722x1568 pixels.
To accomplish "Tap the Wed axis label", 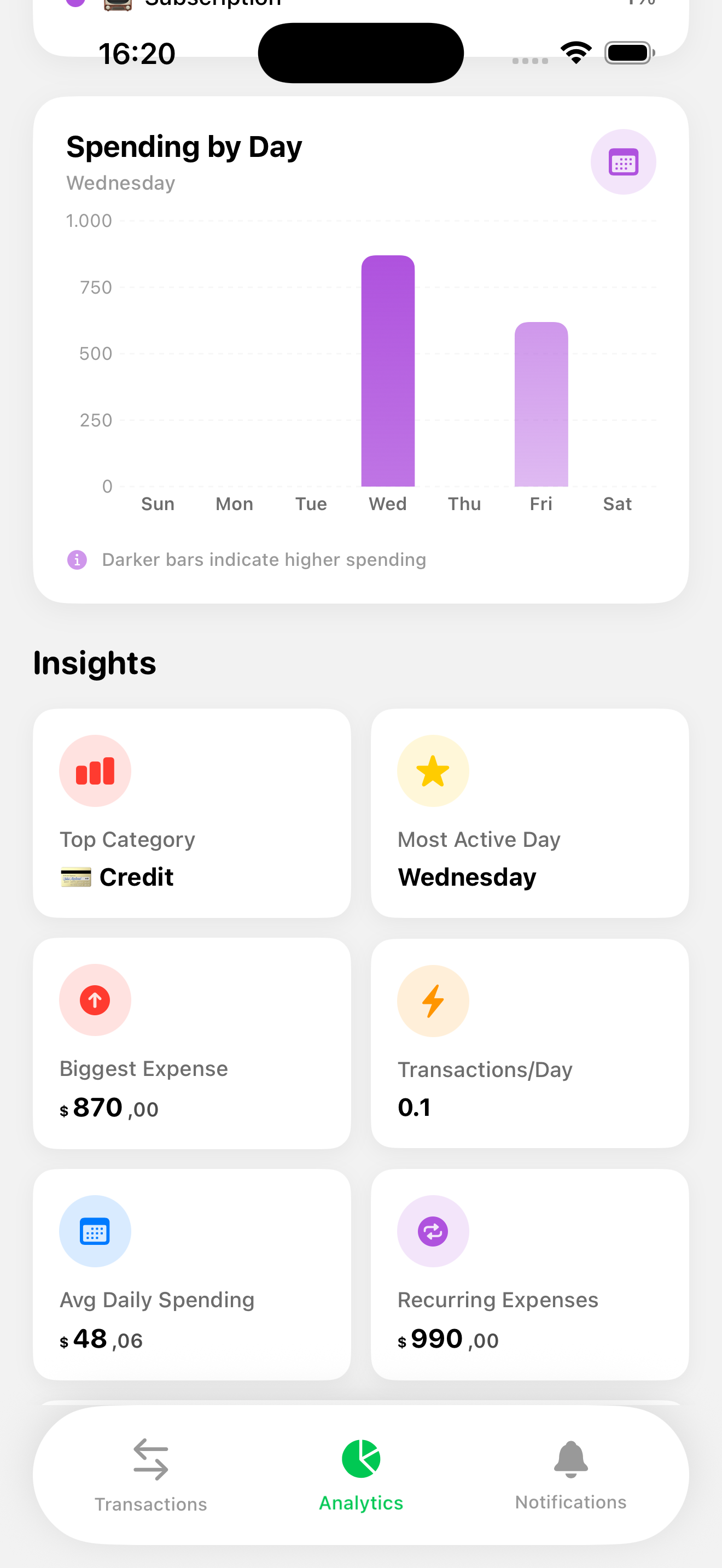I will (388, 504).
